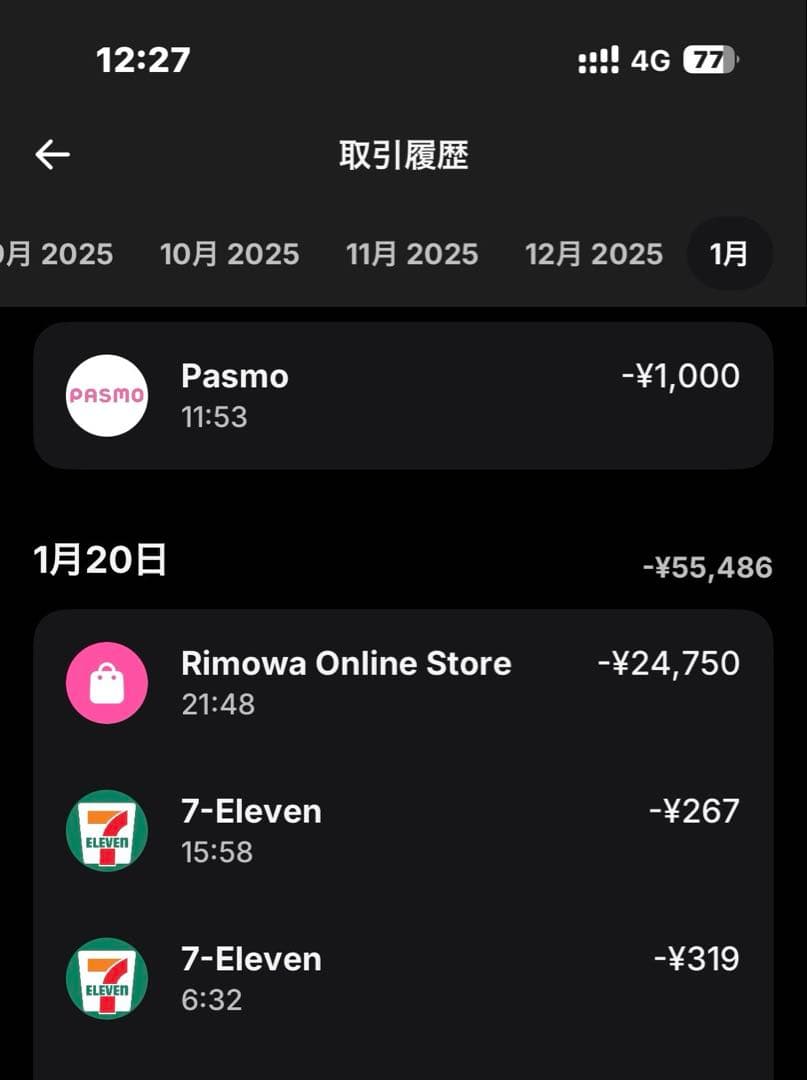Tap the back arrow to leave transaction history
Screen dimensions: 807x1080
point(52,154)
